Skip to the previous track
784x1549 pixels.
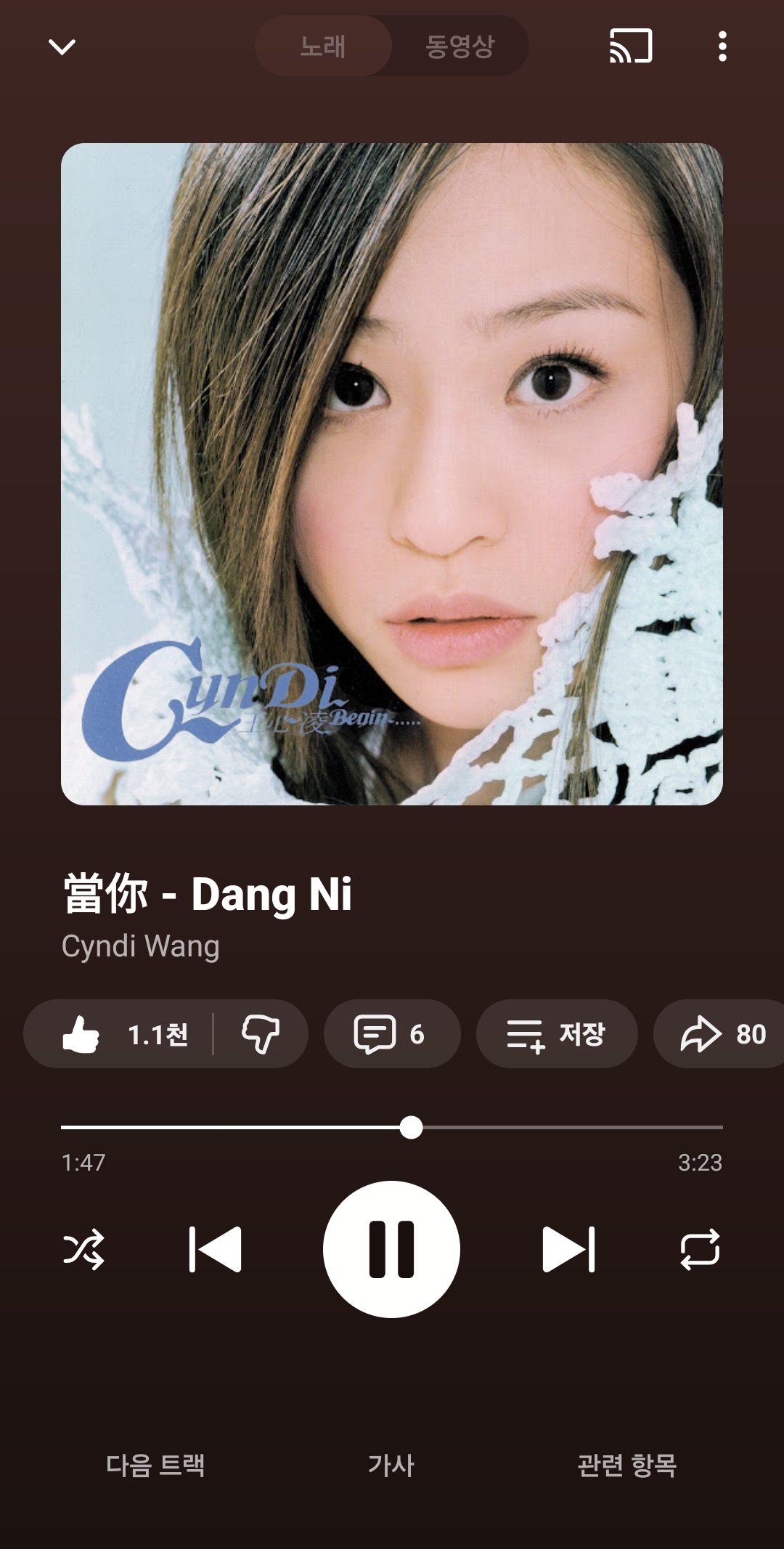coord(215,1249)
